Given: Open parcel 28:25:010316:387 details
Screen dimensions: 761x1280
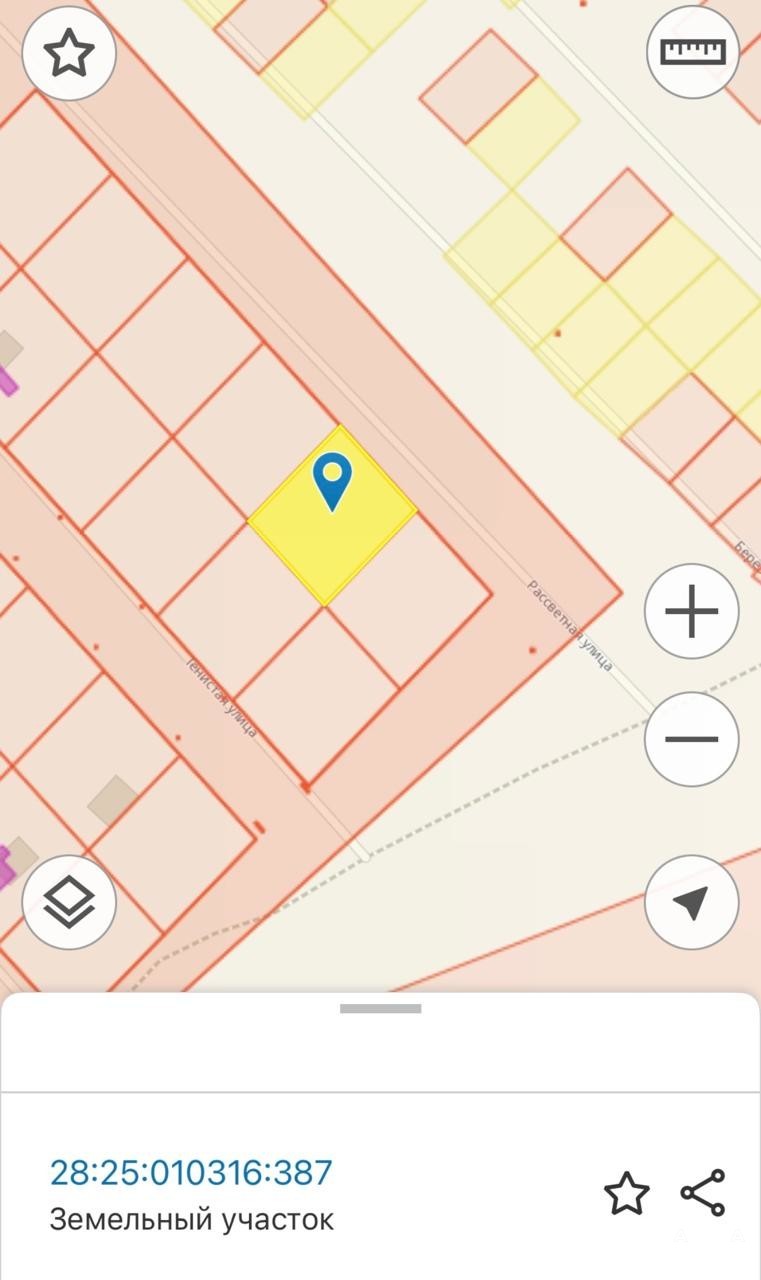Looking at the screenshot, I should 191,1172.
